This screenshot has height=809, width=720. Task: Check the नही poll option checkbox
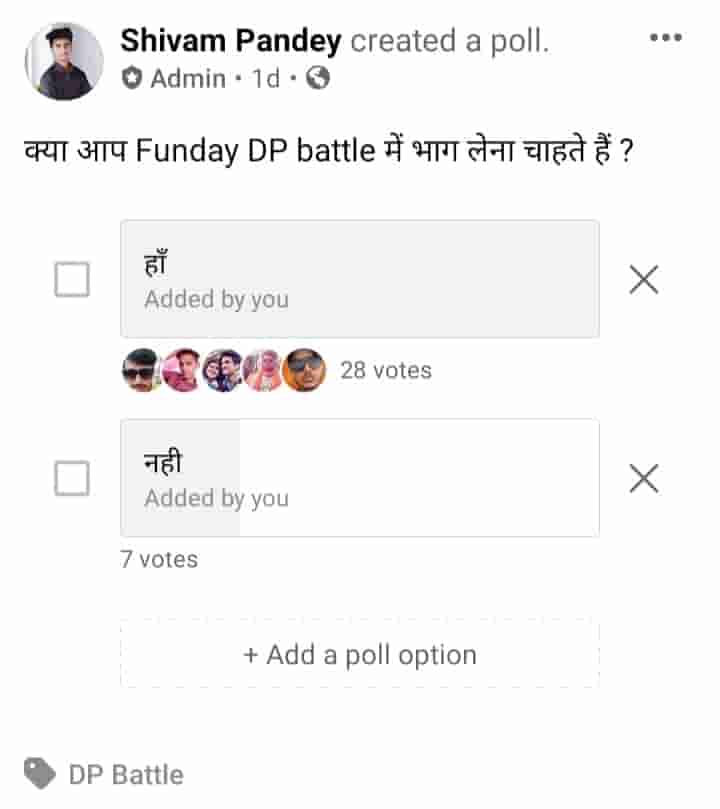[x=72, y=479]
